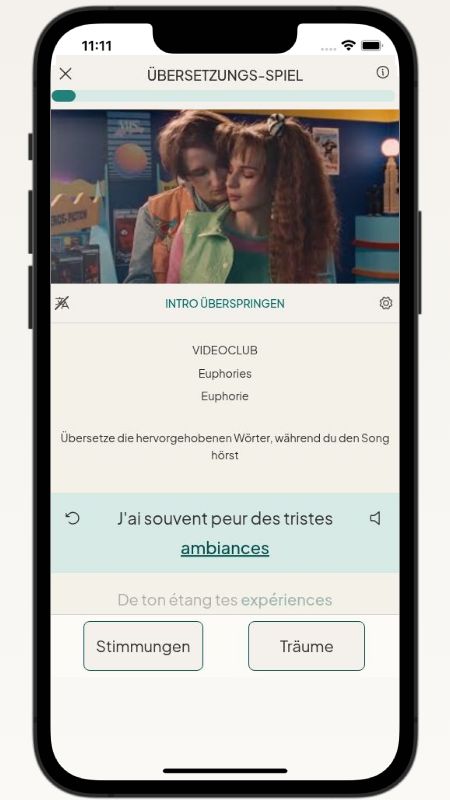Screen dimensions: 450x800
Task: Close the Übersetzungs-Spiel screen
Action: click(65, 74)
